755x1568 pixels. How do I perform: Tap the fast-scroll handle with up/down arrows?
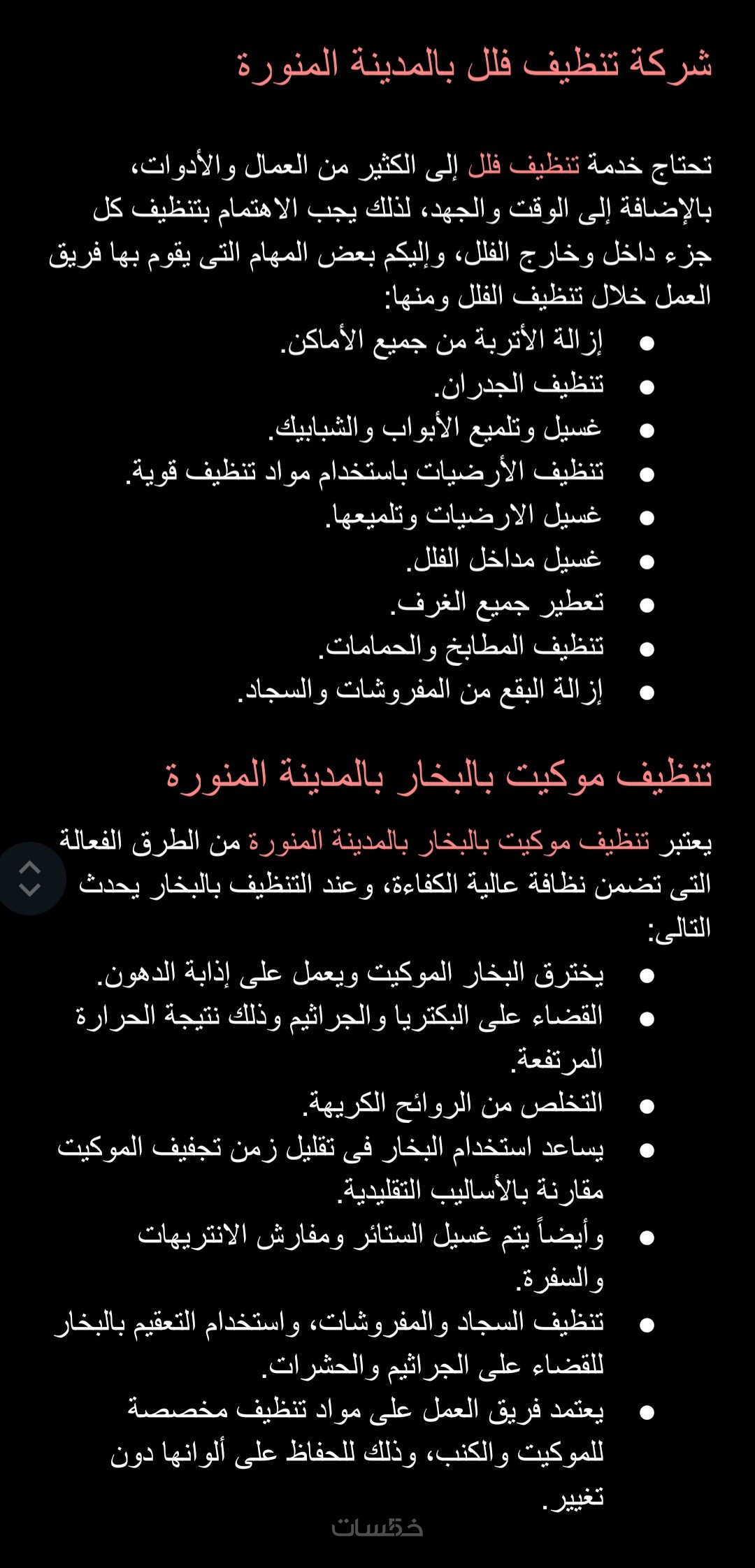[x=29, y=878]
